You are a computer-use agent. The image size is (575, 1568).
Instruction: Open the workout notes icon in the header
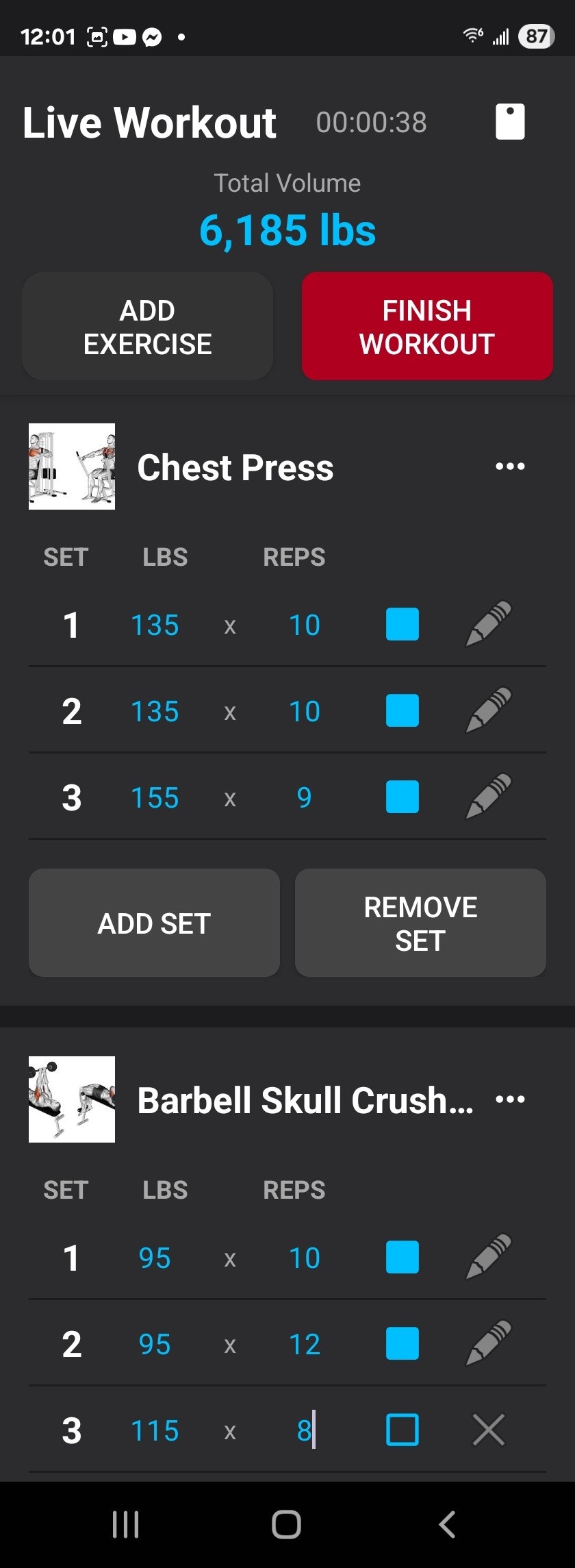point(510,122)
